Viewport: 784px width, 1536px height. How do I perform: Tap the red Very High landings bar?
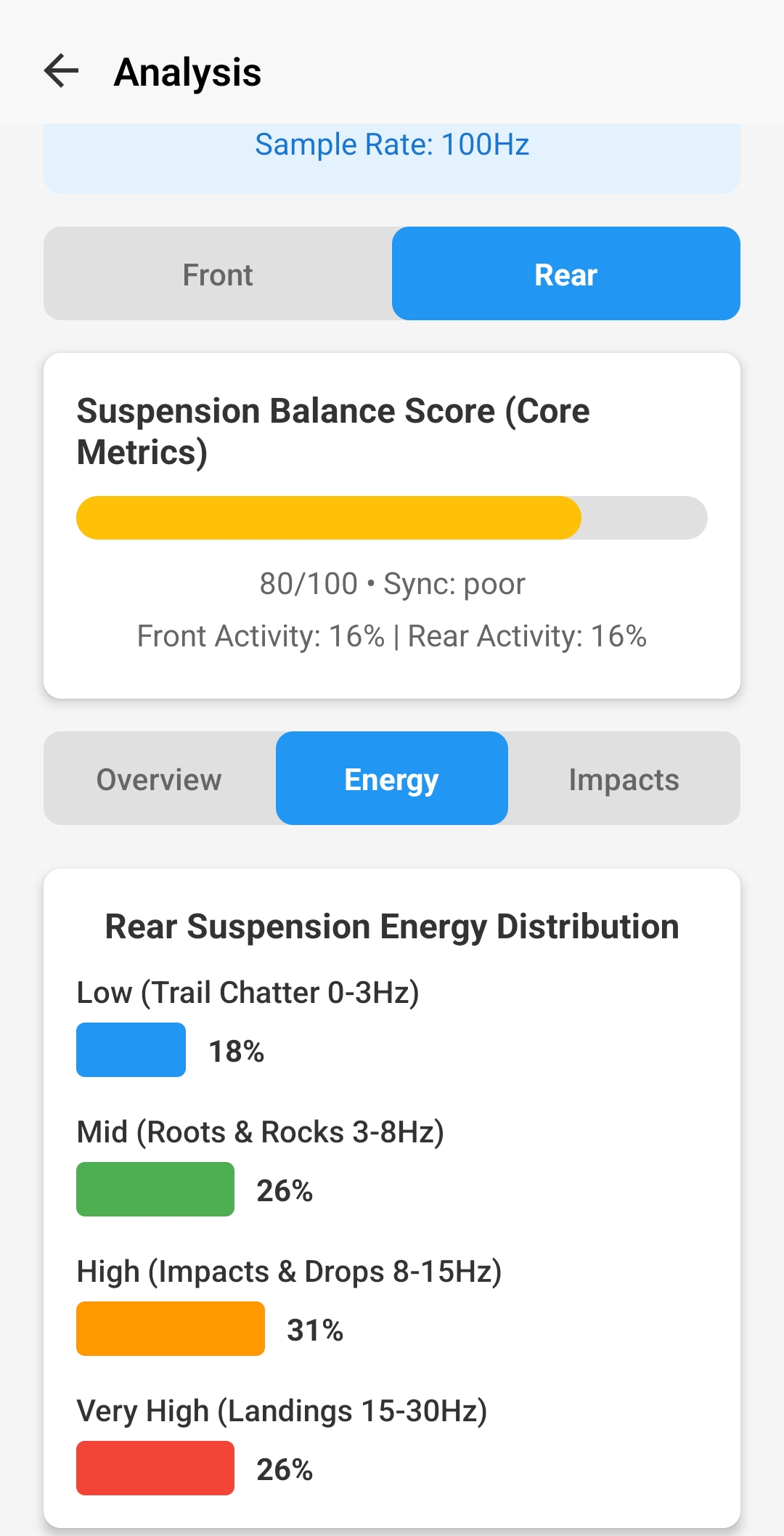[155, 1468]
